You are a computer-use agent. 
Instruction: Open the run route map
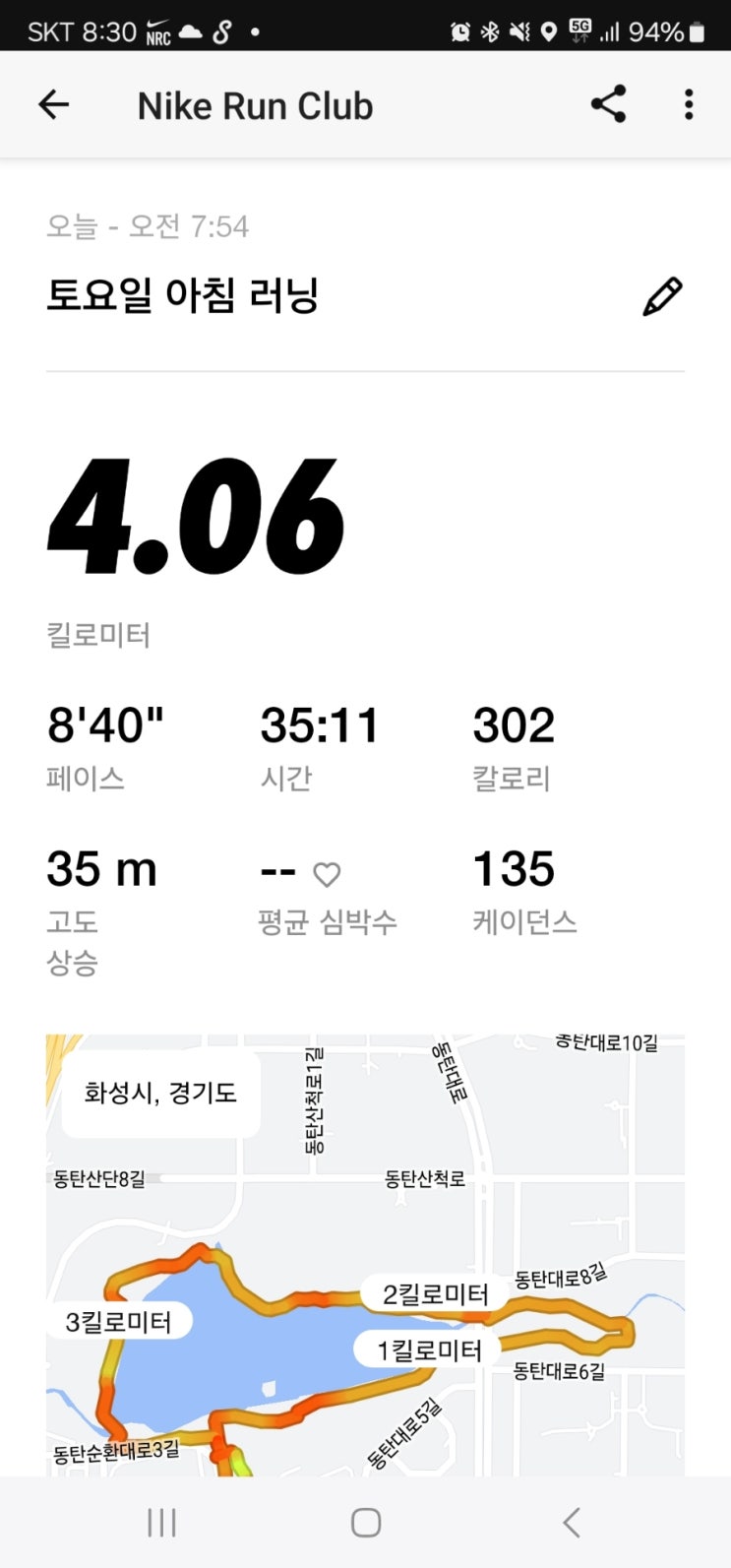(x=365, y=1255)
